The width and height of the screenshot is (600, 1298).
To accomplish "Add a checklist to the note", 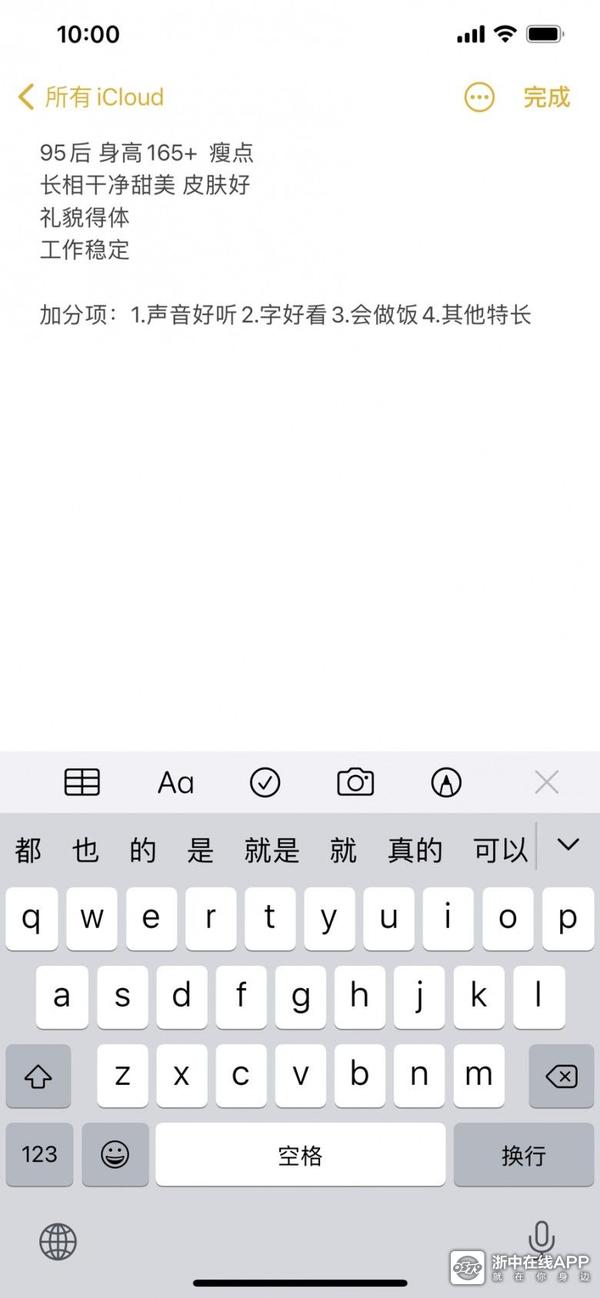I will click(x=265, y=782).
